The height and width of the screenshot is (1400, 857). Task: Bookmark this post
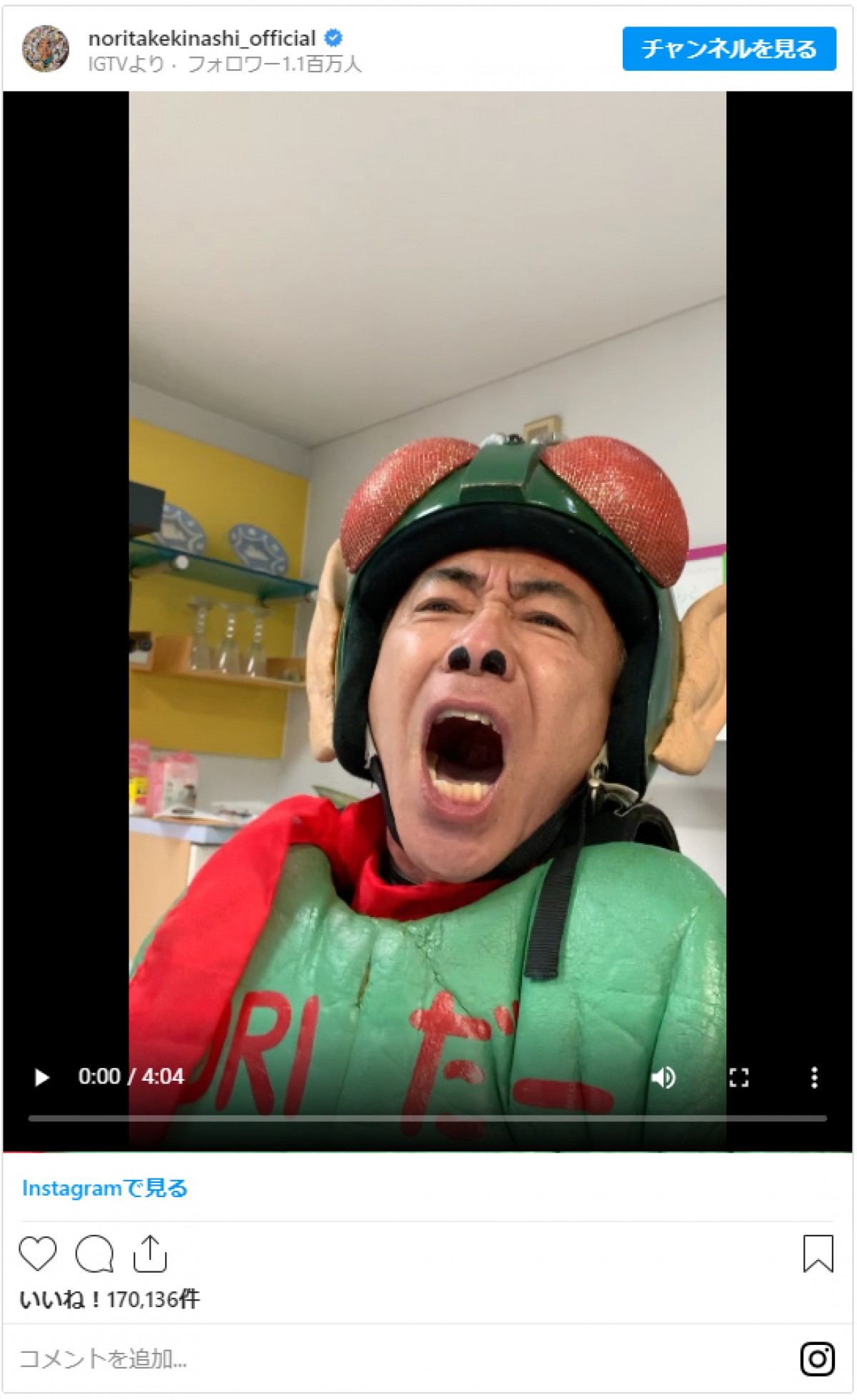click(818, 1254)
